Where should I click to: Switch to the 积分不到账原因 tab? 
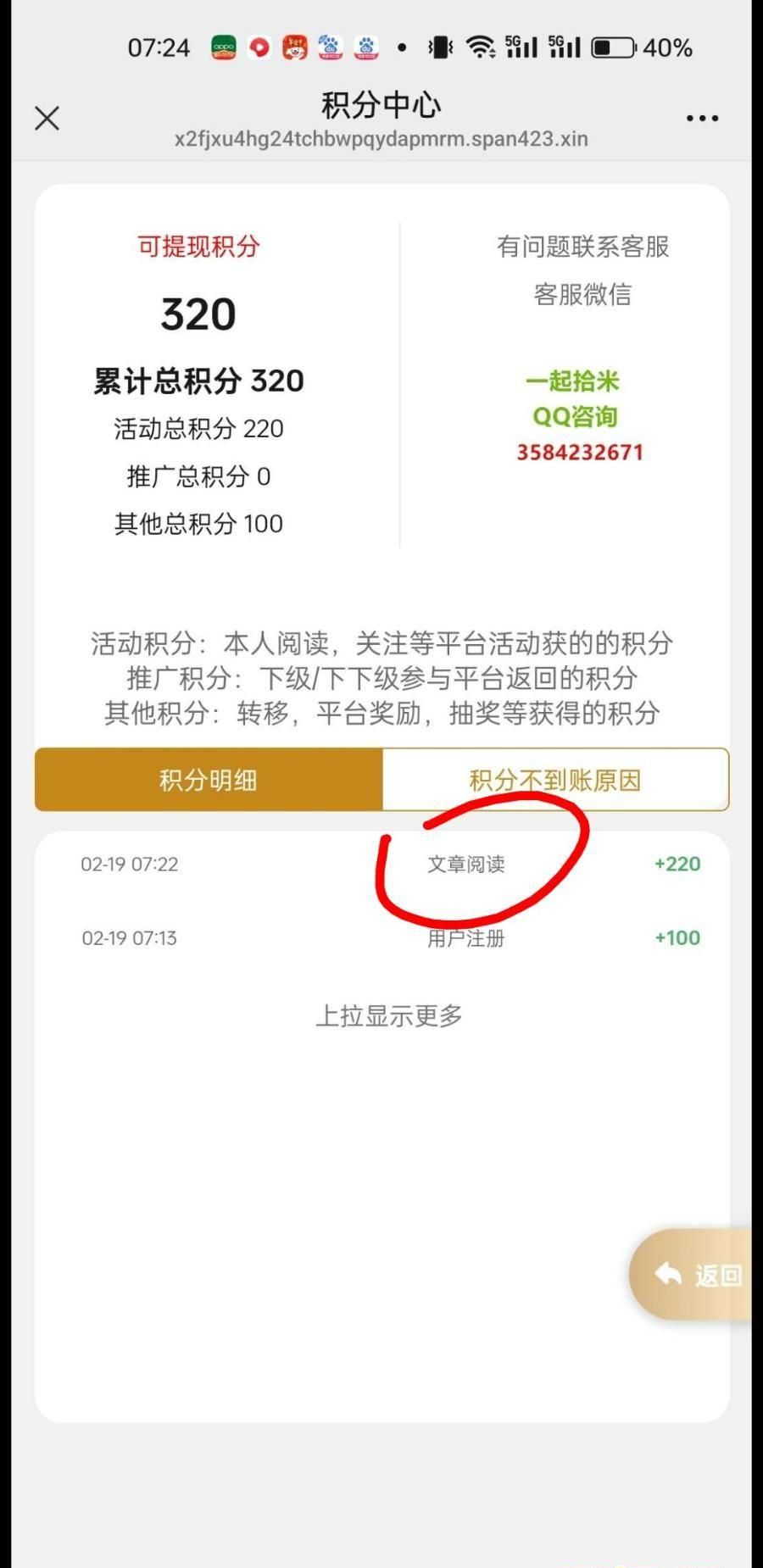[x=555, y=780]
